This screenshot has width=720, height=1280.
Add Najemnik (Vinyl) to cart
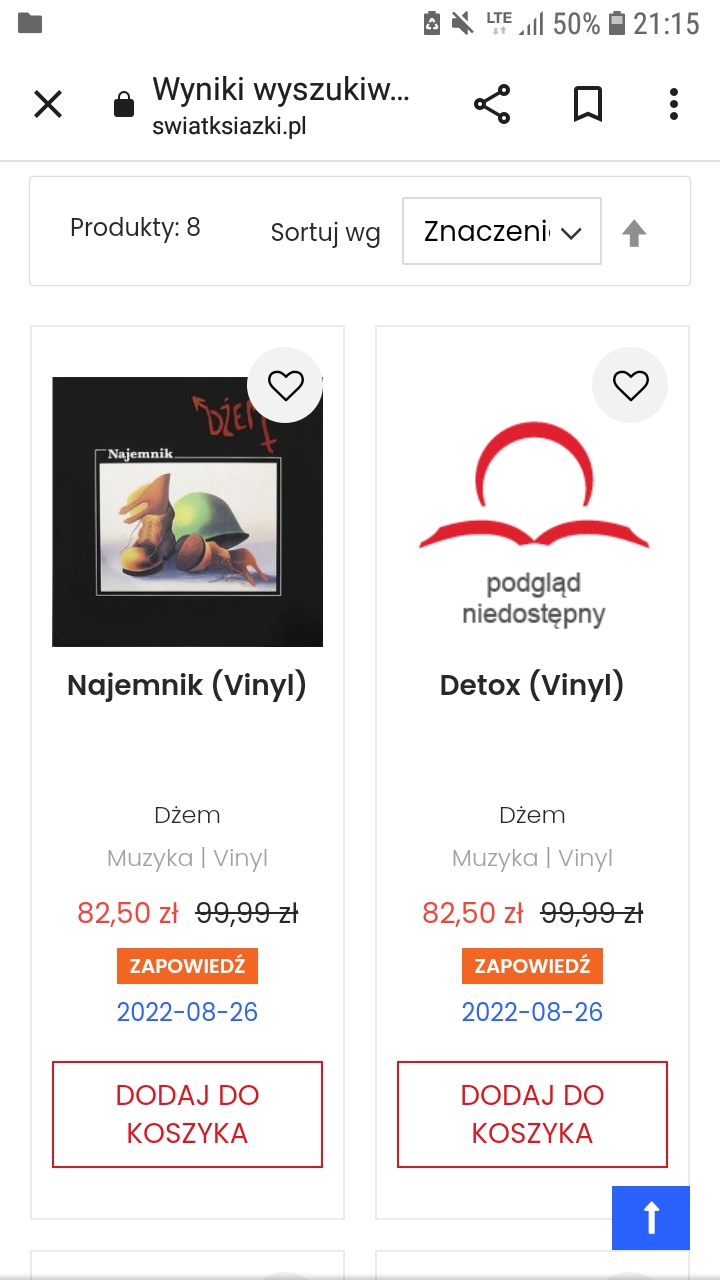(x=187, y=1114)
